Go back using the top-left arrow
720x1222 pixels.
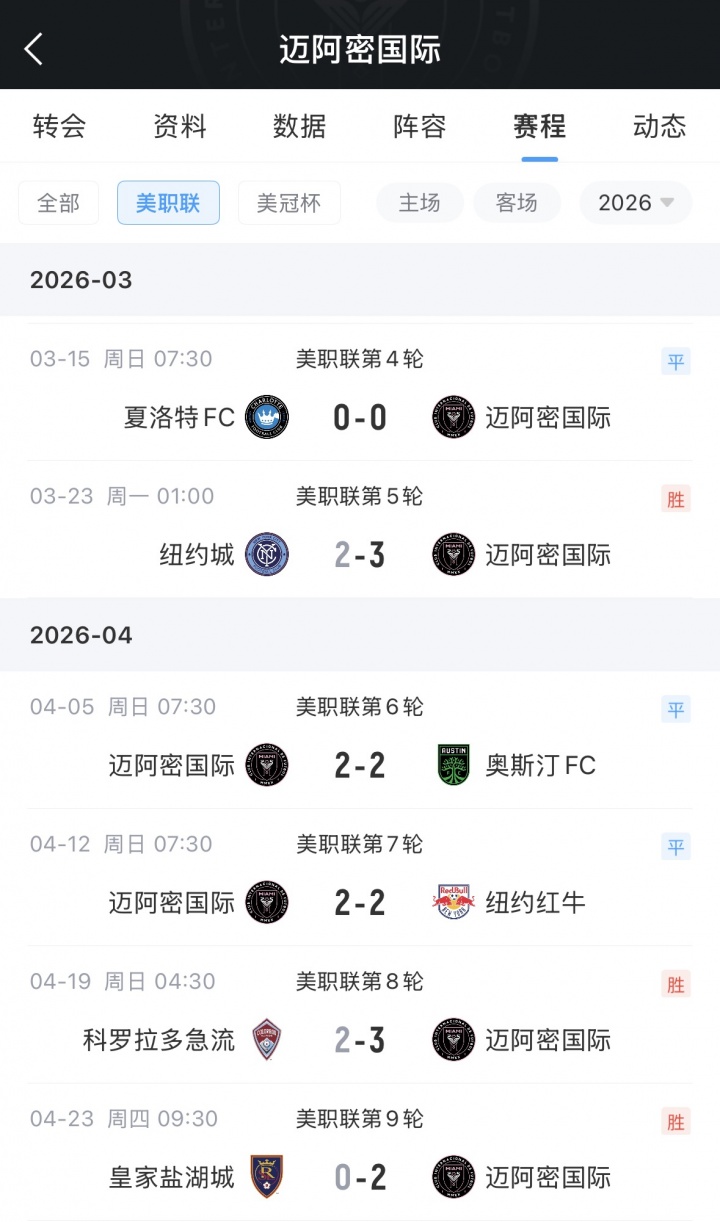click(34, 48)
